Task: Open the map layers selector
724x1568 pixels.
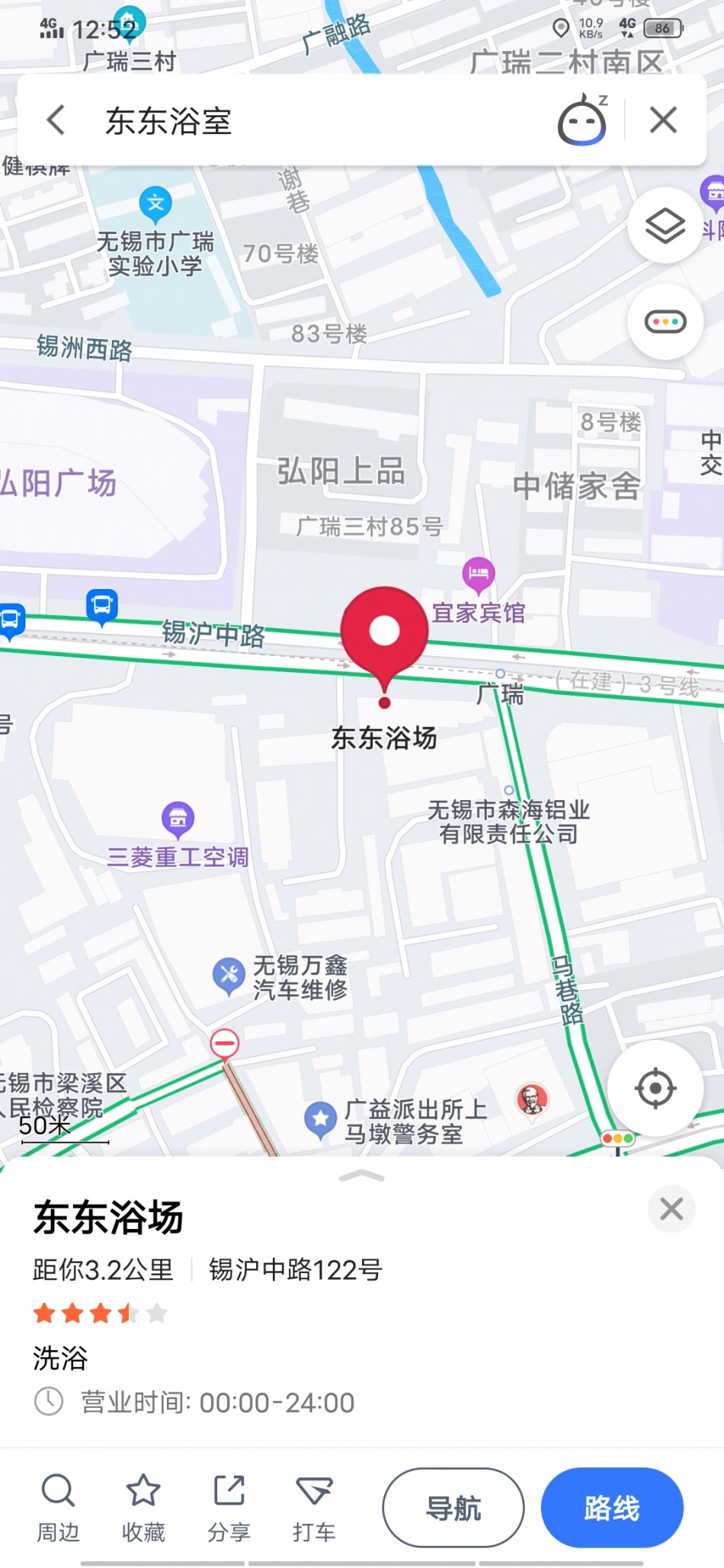Action: [665, 226]
